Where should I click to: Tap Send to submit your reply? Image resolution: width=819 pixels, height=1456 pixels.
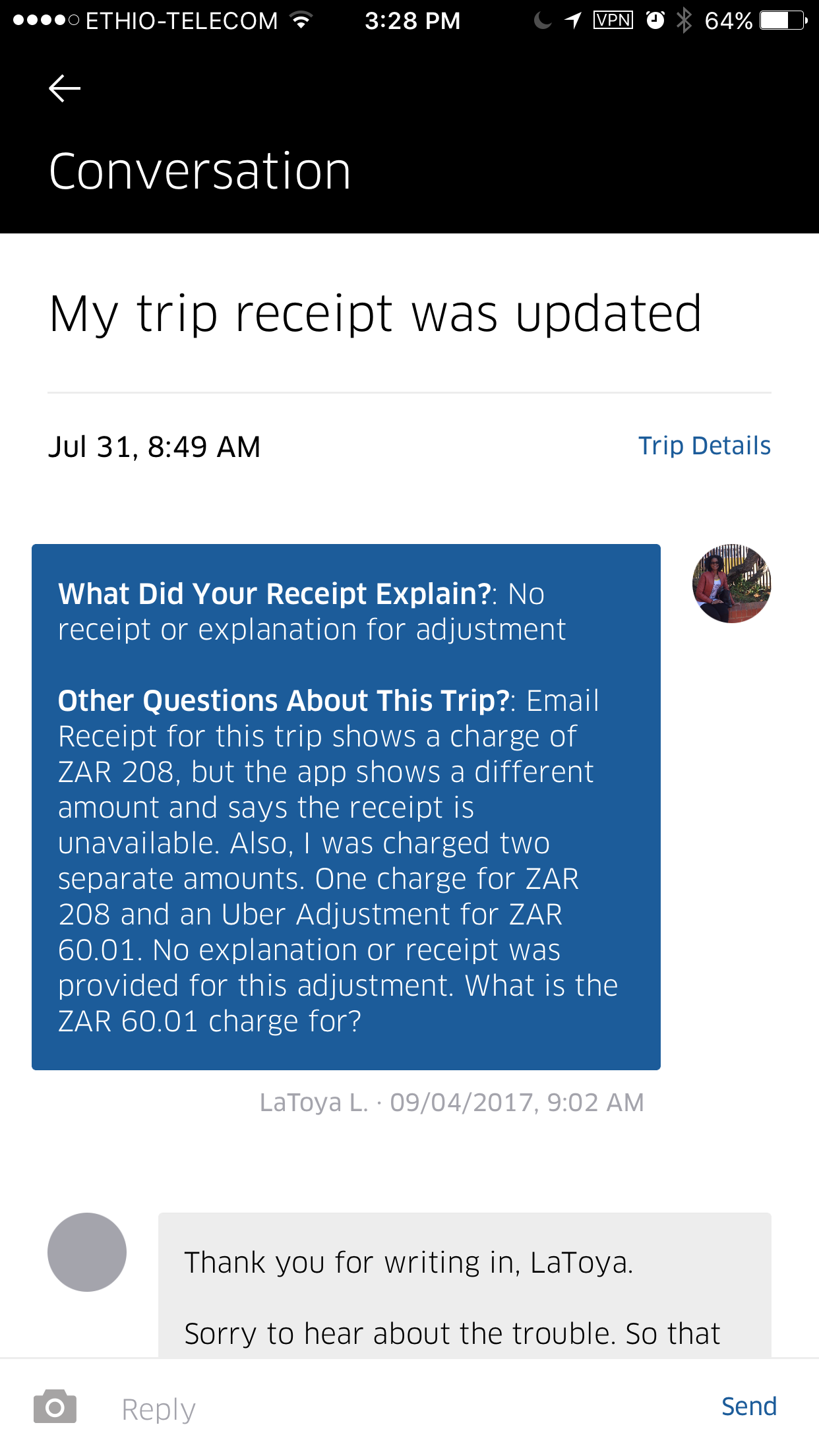click(x=749, y=1405)
